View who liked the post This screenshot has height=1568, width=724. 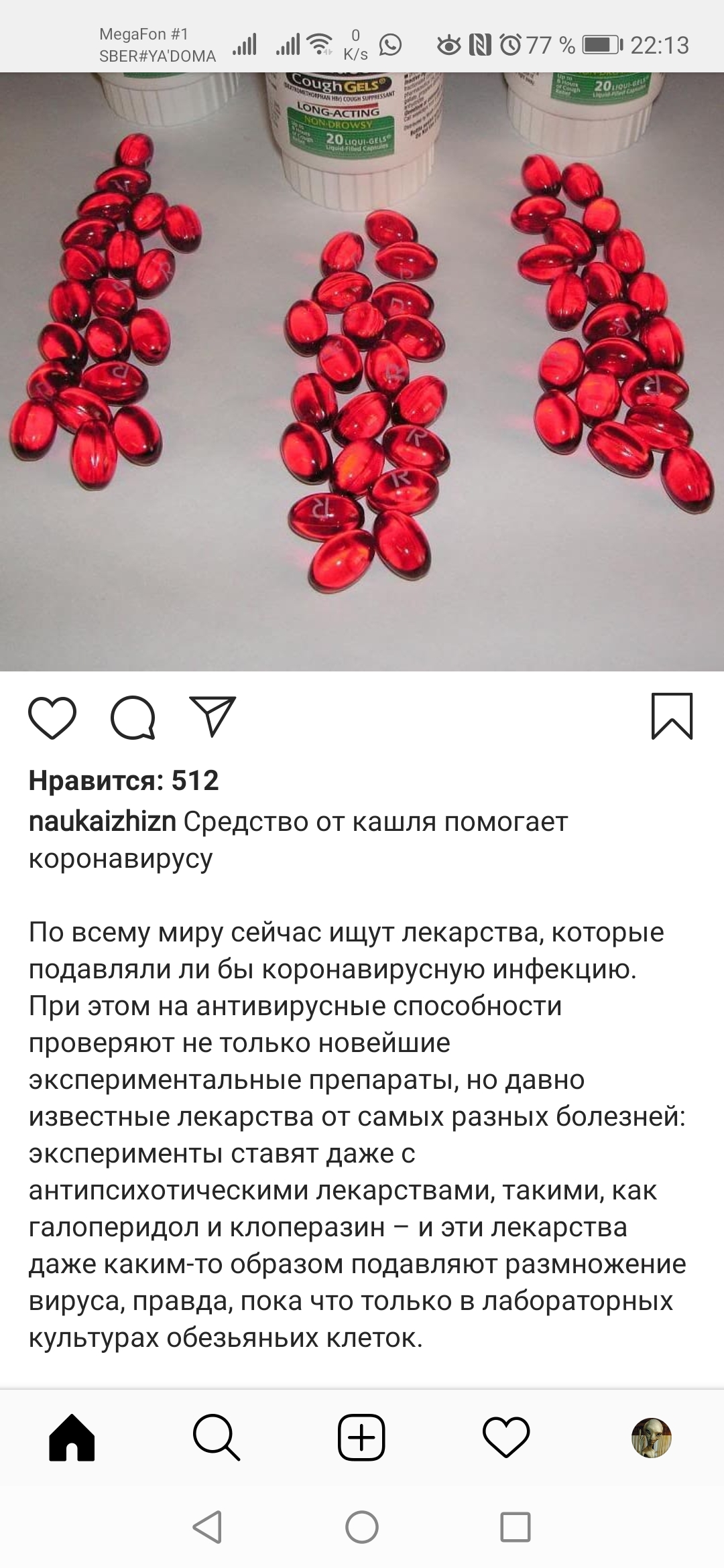coord(124,781)
